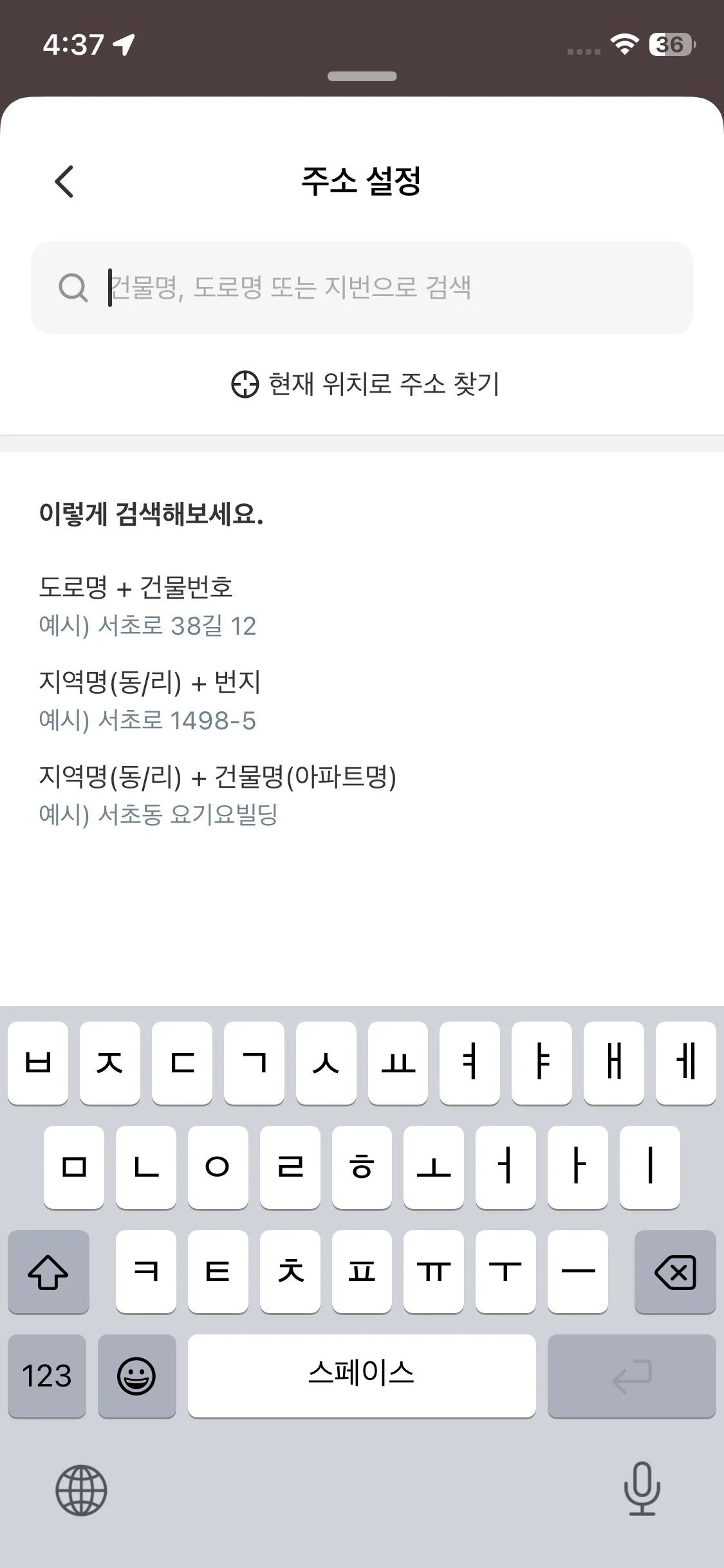Tap the 스페이스 key
The image size is (724, 1568).
pos(362,1376)
